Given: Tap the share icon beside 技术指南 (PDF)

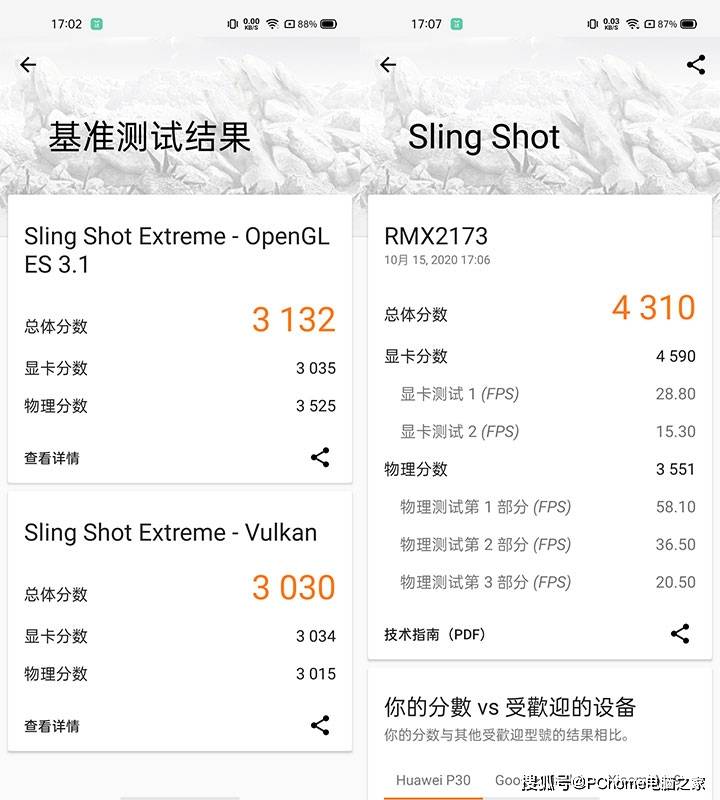Looking at the screenshot, I should [679, 633].
